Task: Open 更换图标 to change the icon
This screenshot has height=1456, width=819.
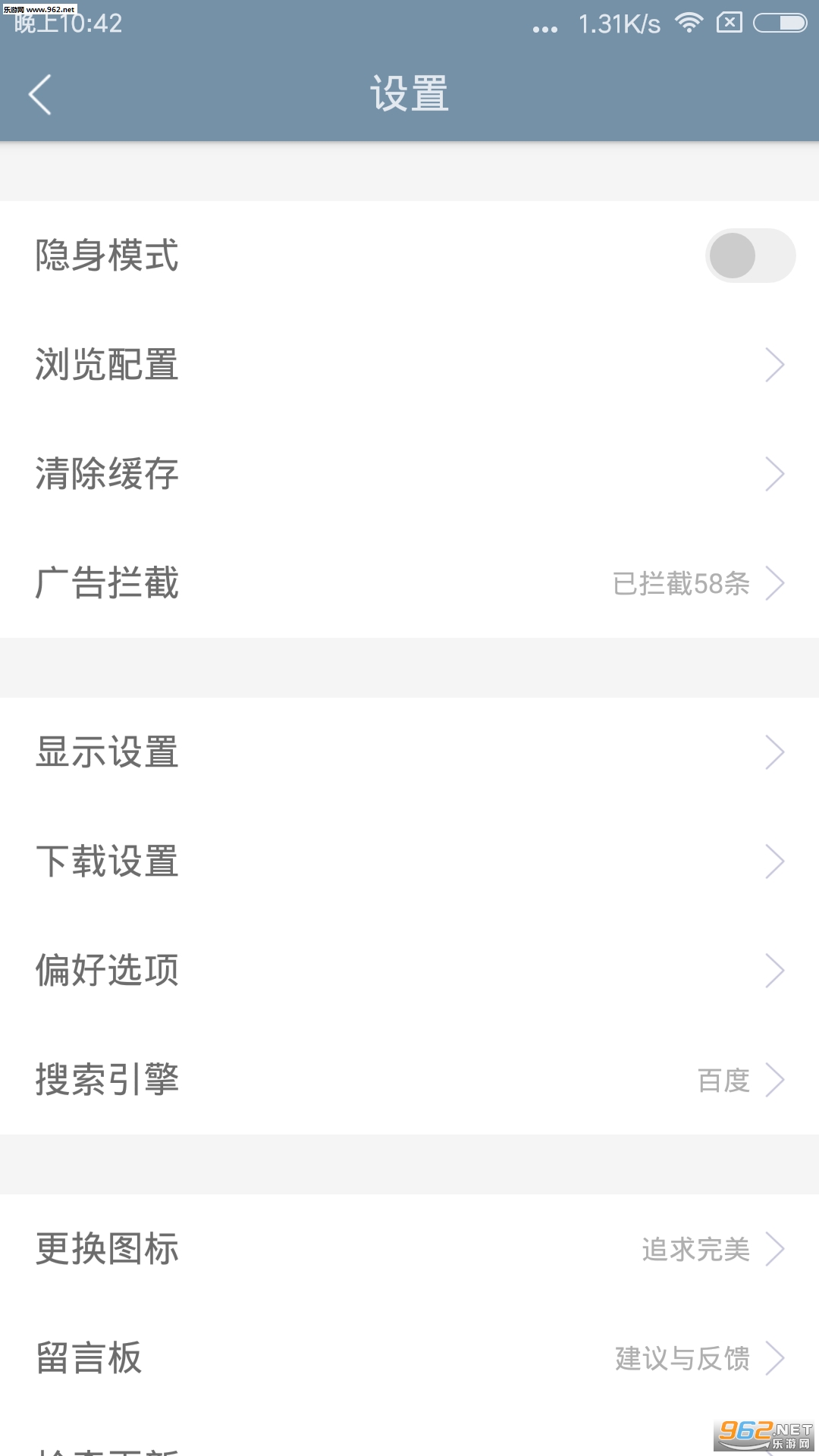Action: point(409,1249)
